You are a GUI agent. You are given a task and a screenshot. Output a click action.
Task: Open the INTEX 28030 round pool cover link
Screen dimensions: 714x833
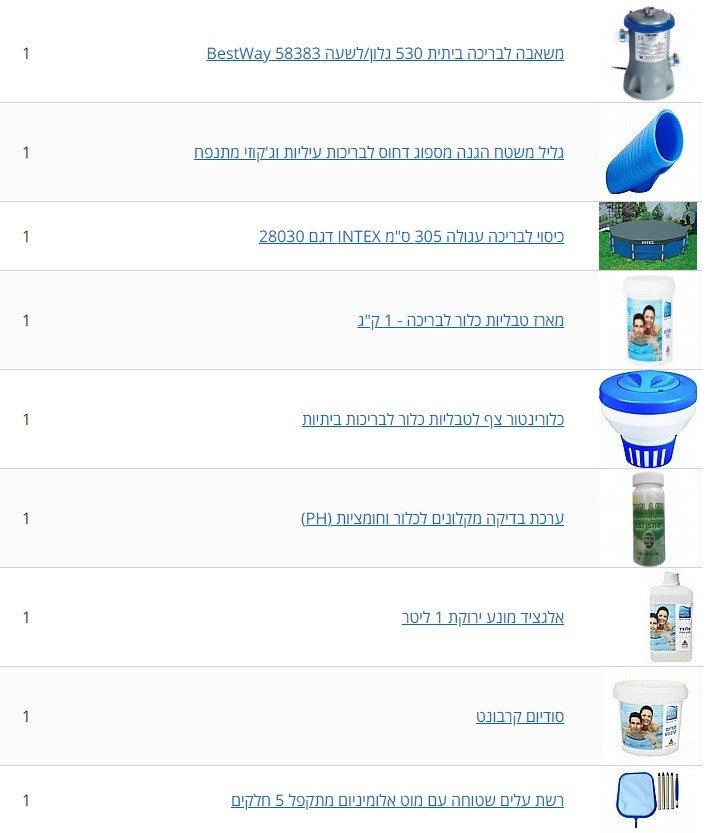411,237
